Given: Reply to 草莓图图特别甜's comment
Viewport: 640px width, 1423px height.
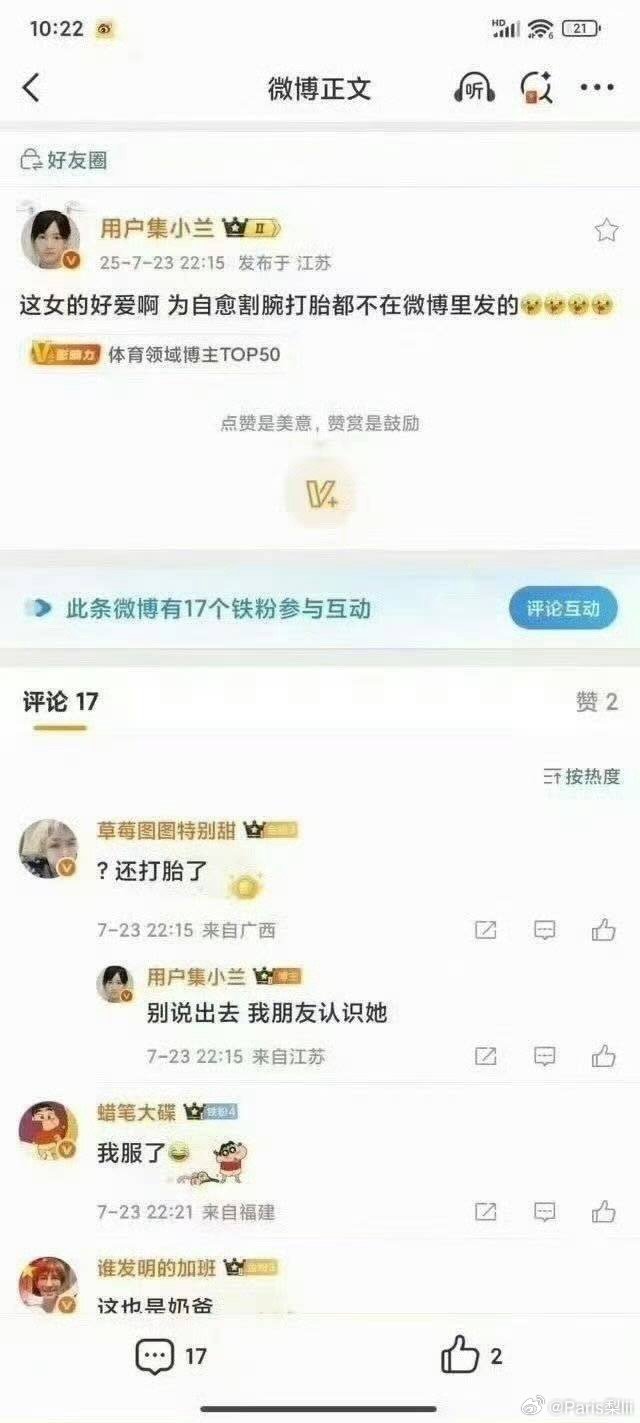Looking at the screenshot, I should (x=545, y=930).
